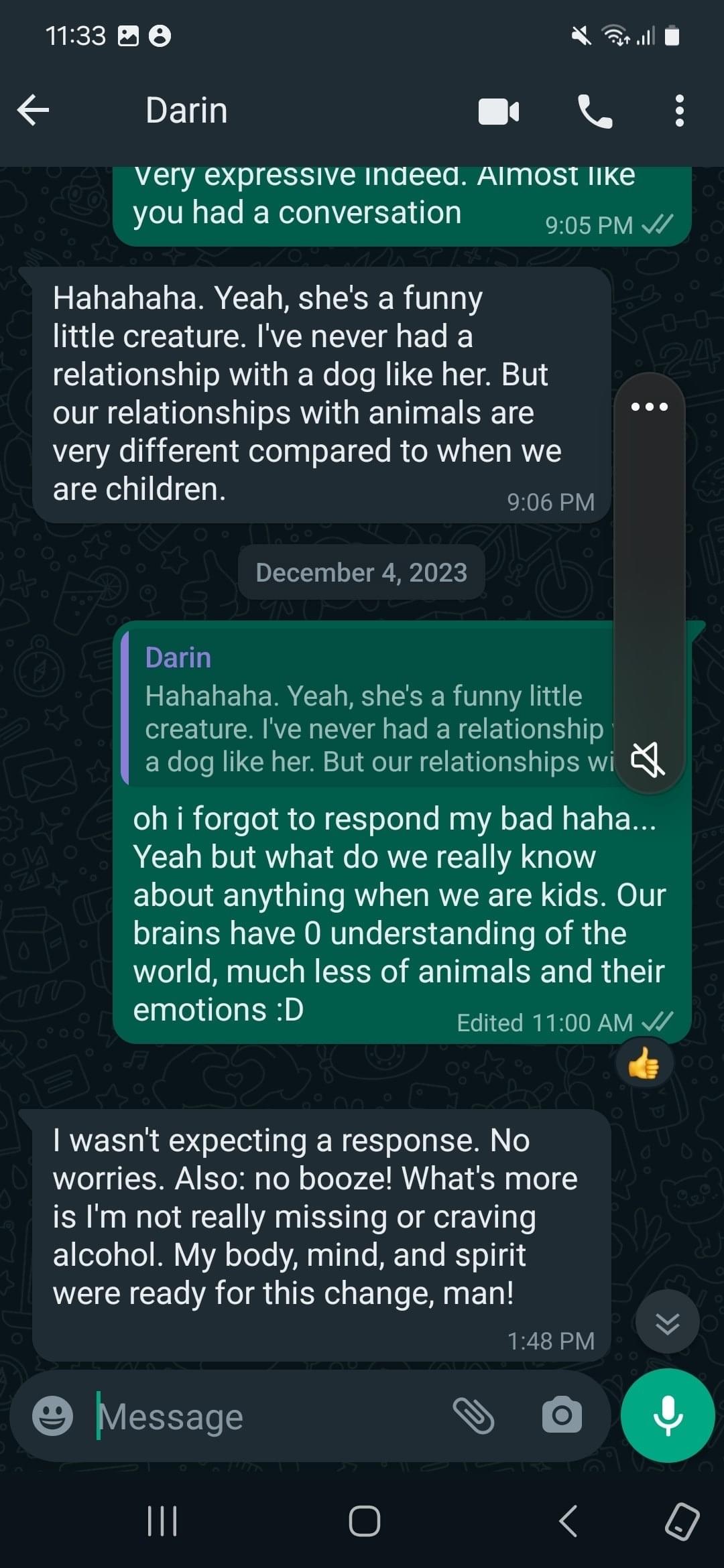Focus the Message text field
This screenshot has height=1568, width=724.
(268, 1416)
